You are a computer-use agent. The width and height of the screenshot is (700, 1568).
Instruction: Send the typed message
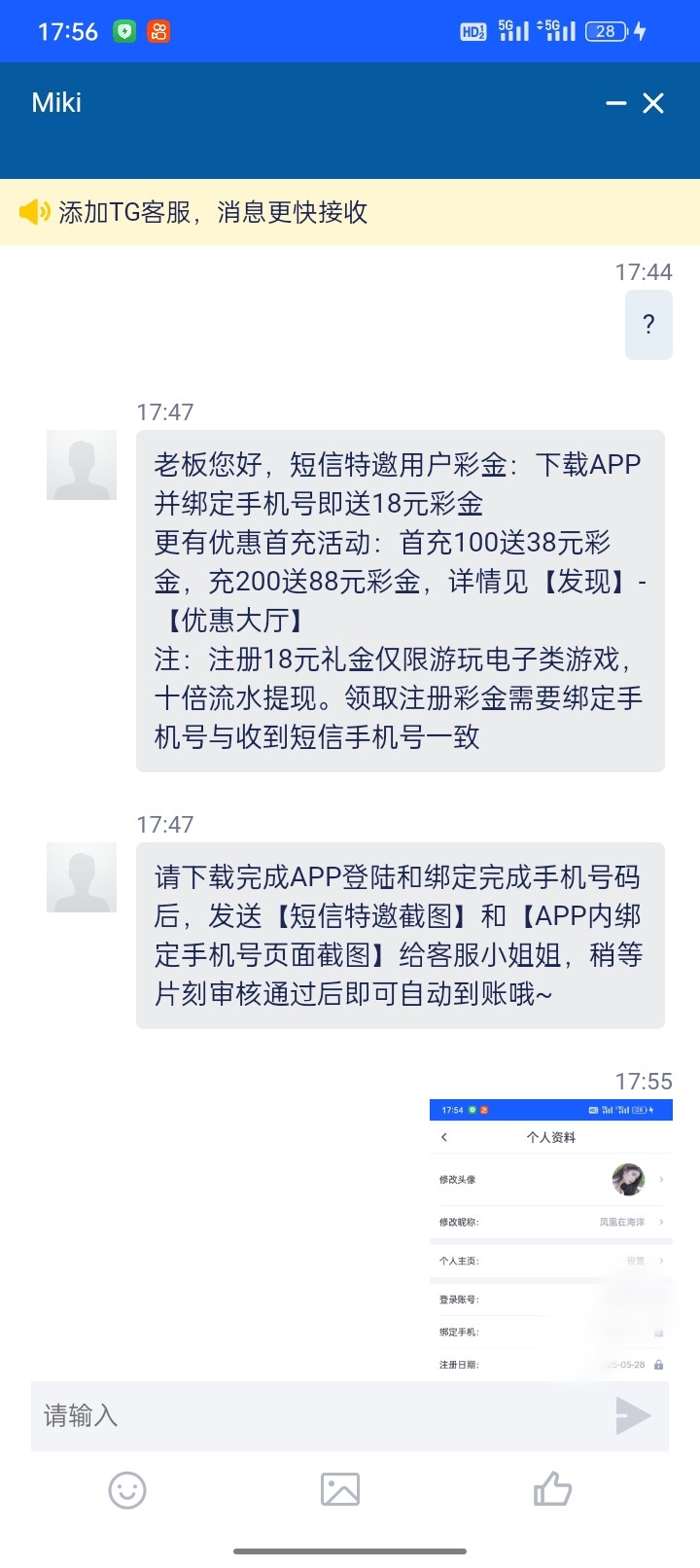click(x=633, y=1415)
